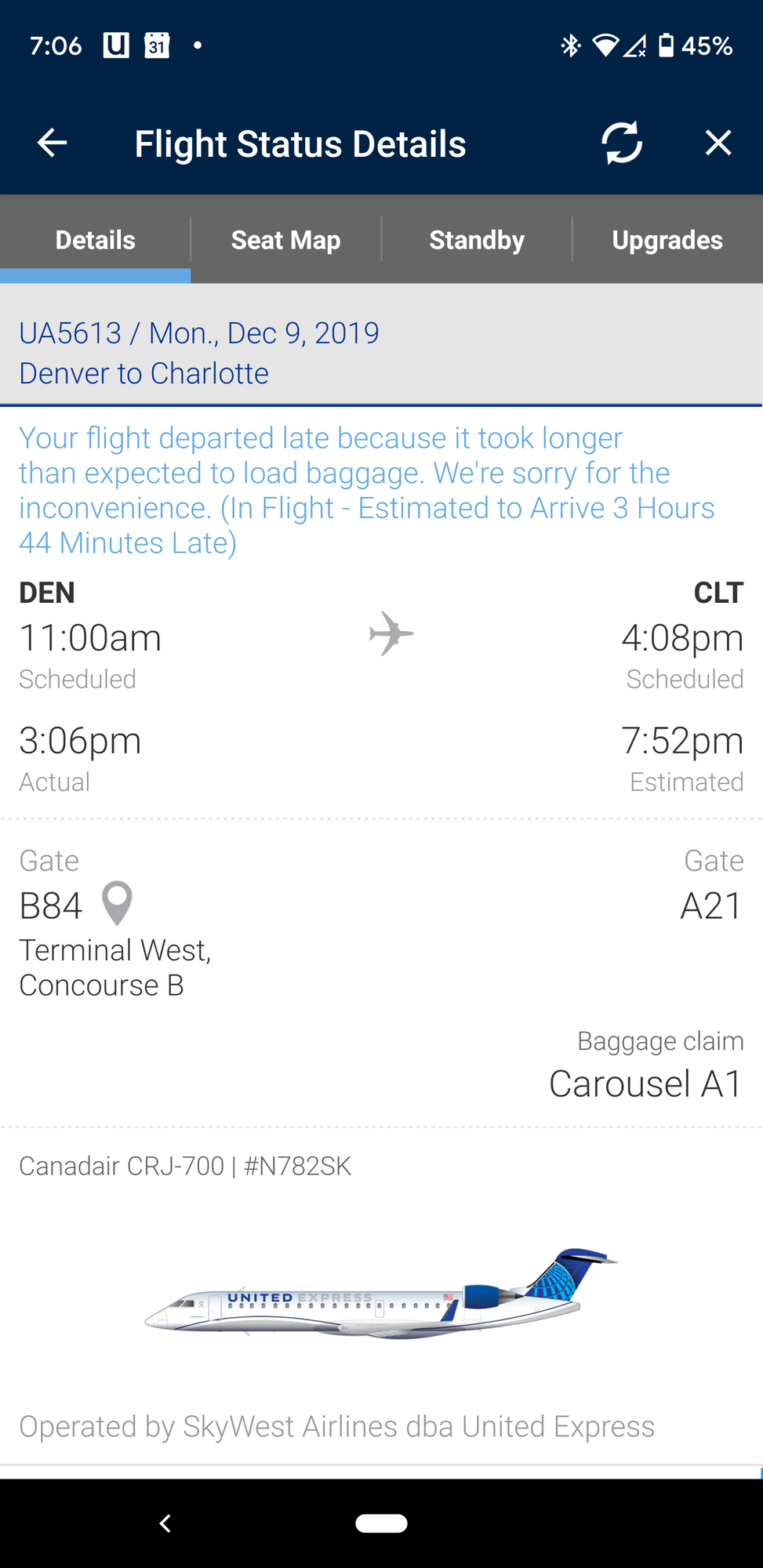
Task: Tap the home pill in navigation bar
Action: pos(381,1523)
